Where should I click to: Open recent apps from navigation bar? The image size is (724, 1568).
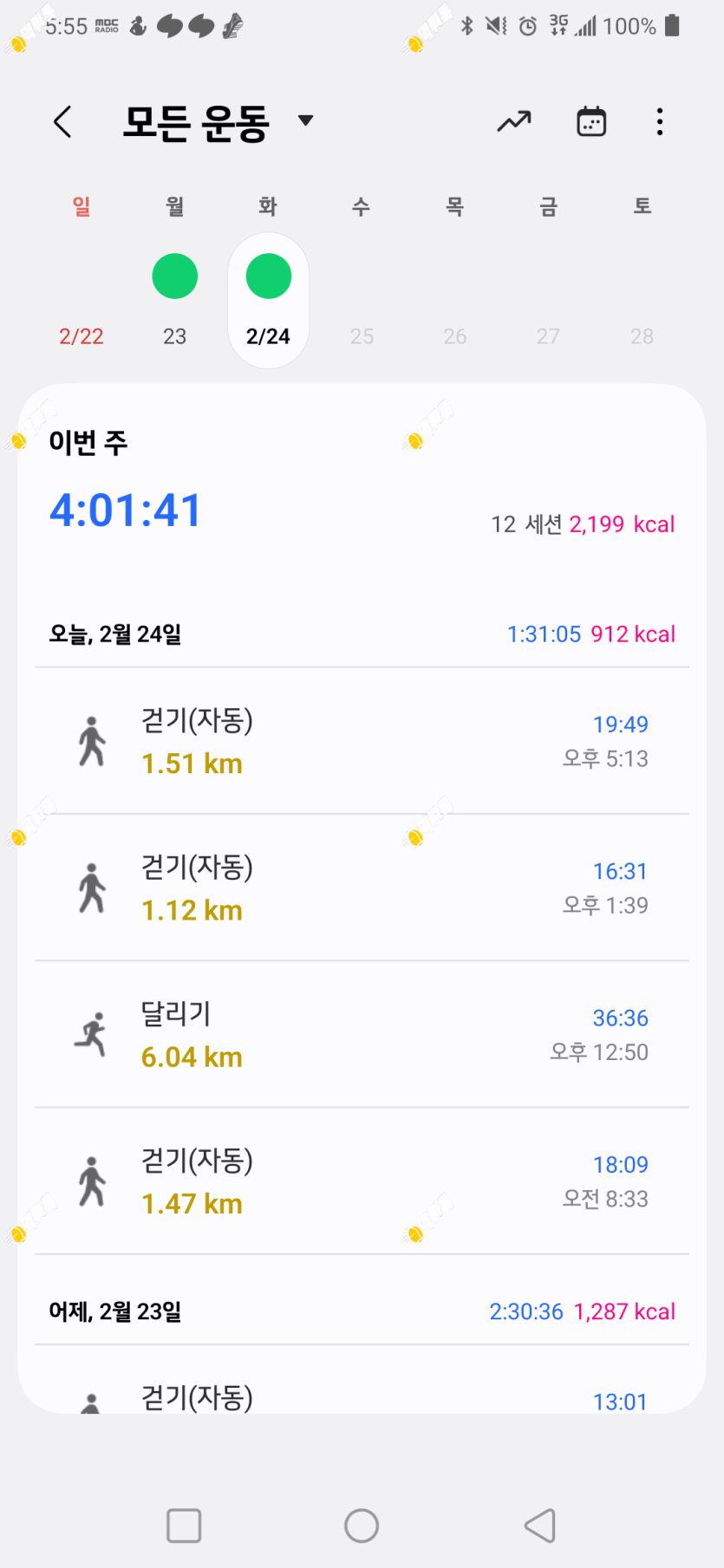tap(184, 1526)
